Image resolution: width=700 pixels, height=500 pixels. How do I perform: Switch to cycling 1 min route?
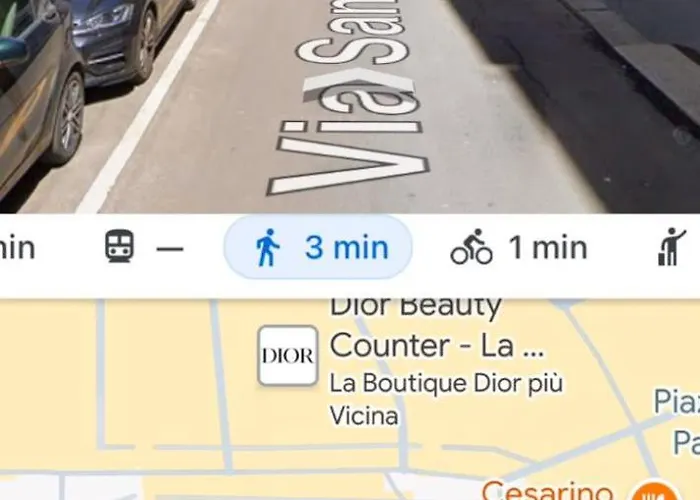[518, 247]
